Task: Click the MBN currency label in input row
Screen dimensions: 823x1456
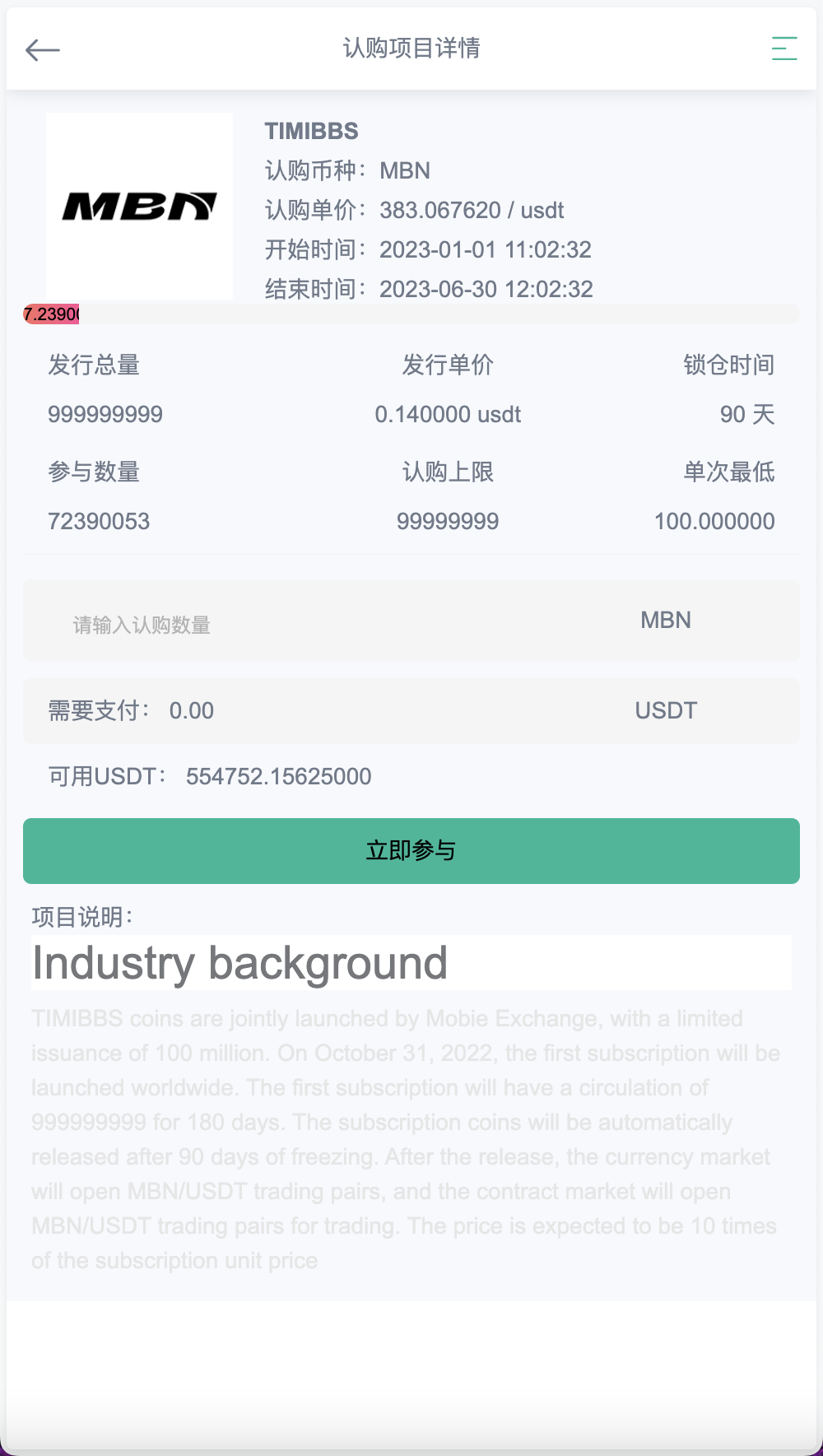Action: point(666,621)
